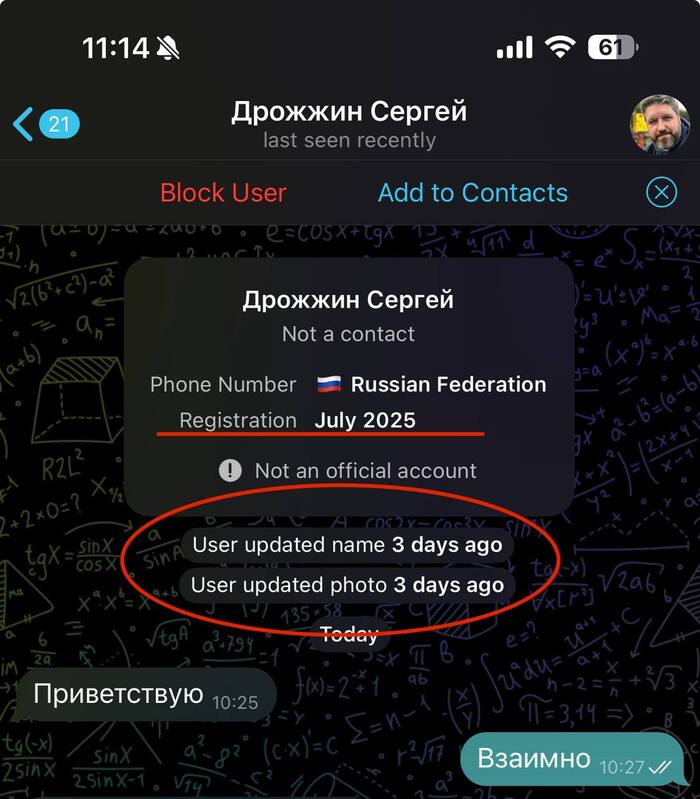Image resolution: width=700 pixels, height=799 pixels.
Task: Open Дрожжин Сергей's profile photo
Action: point(658,124)
